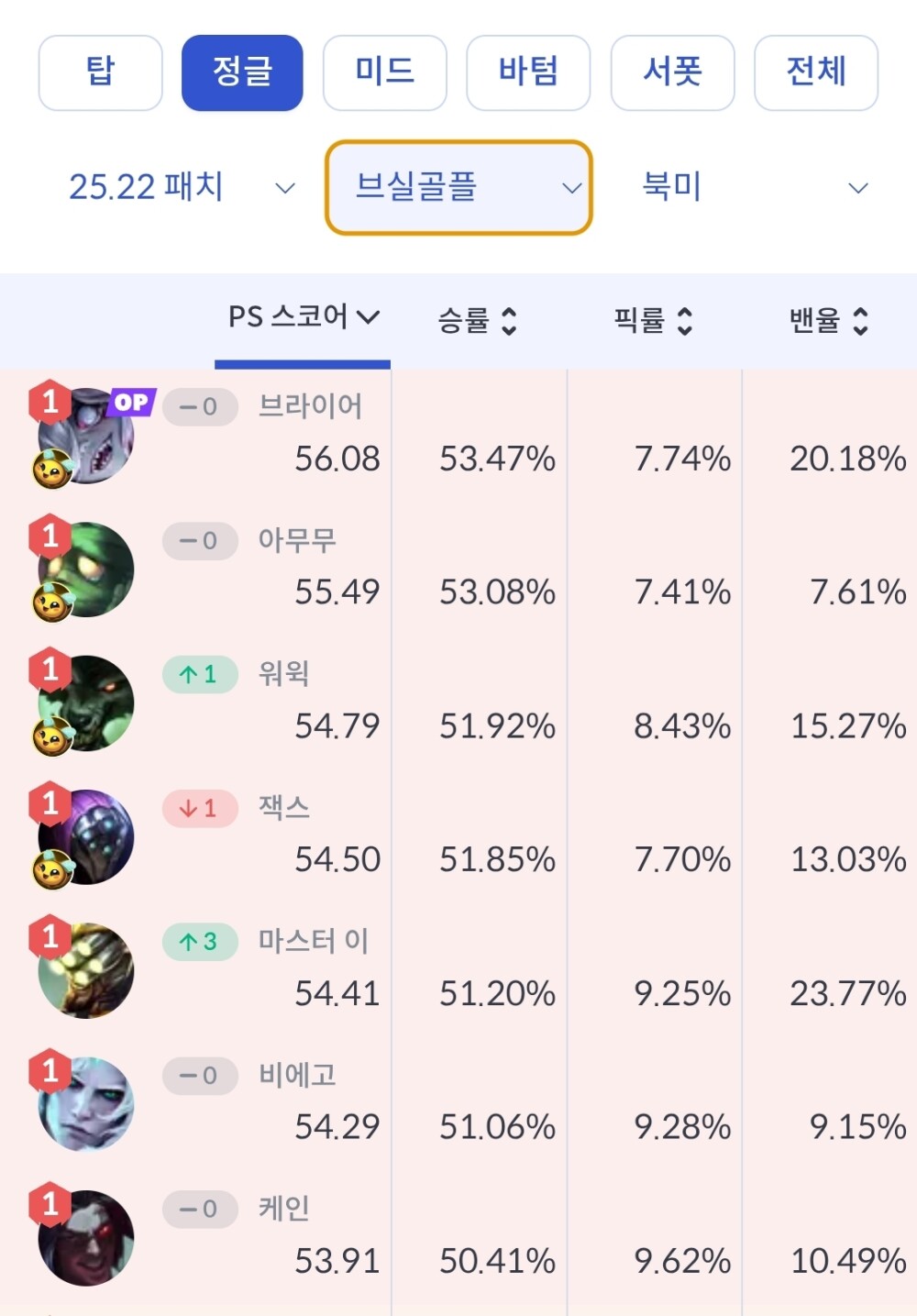This screenshot has height=1316, width=917.
Task: Show 전체 lanes tab
Action: [815, 72]
